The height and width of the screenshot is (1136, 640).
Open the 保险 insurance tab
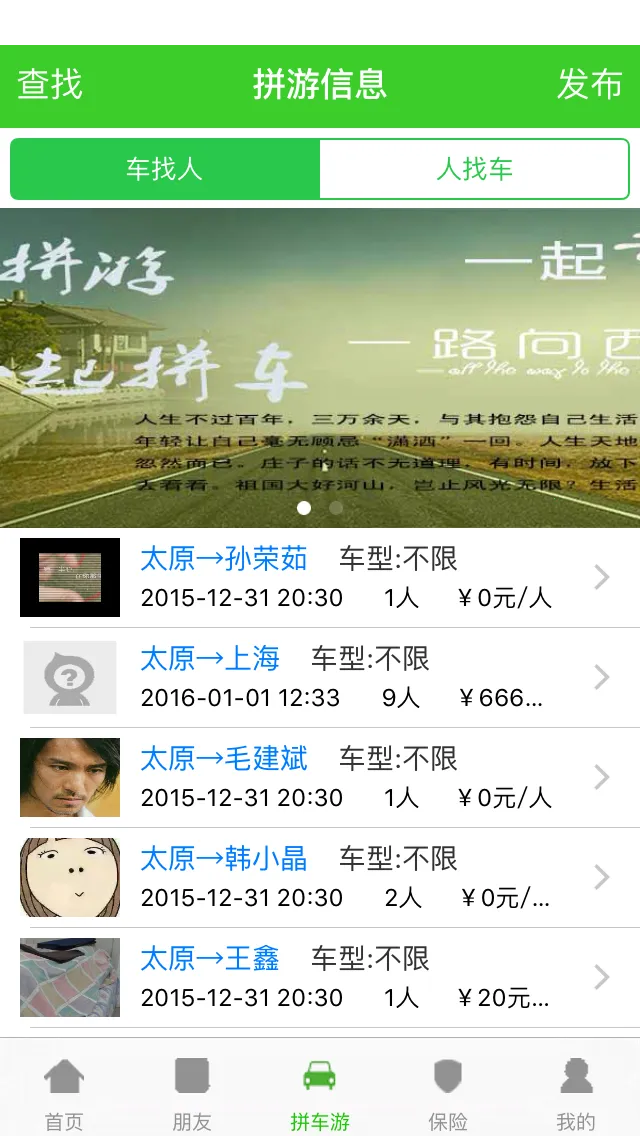[448, 1092]
